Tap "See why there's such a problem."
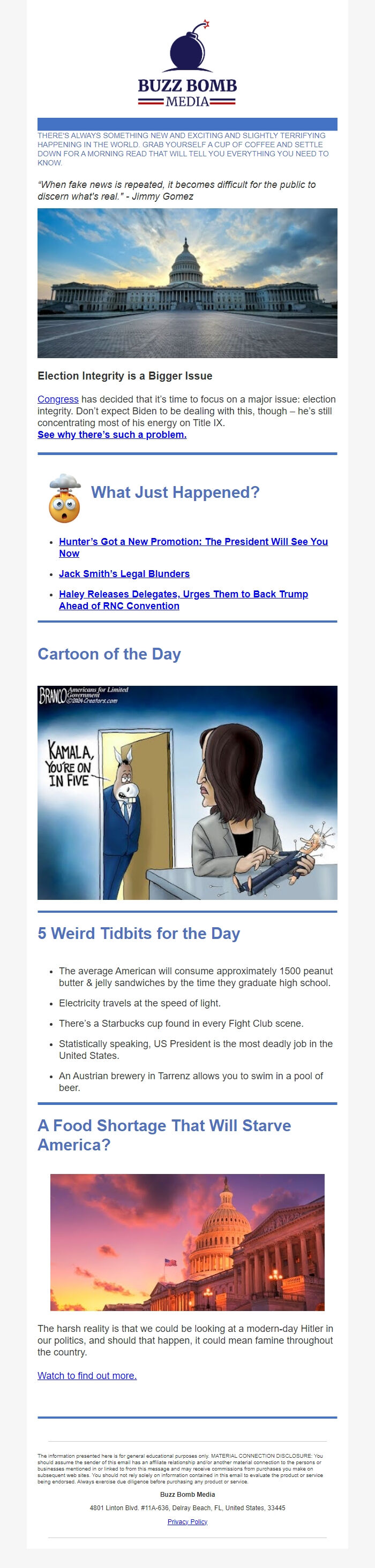Screen dimensions: 375x1568 [x=112, y=435]
